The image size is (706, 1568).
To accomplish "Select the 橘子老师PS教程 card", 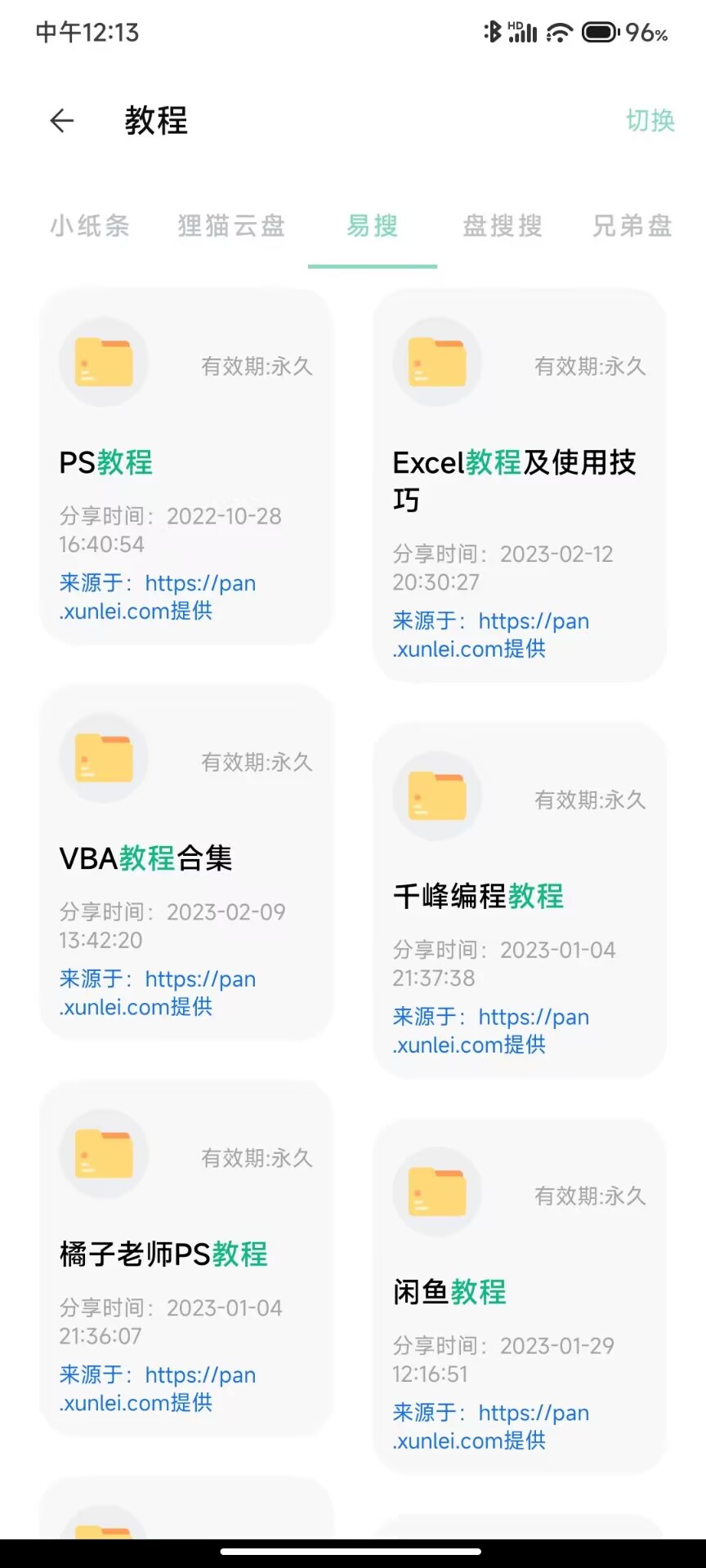I will [x=186, y=1258].
